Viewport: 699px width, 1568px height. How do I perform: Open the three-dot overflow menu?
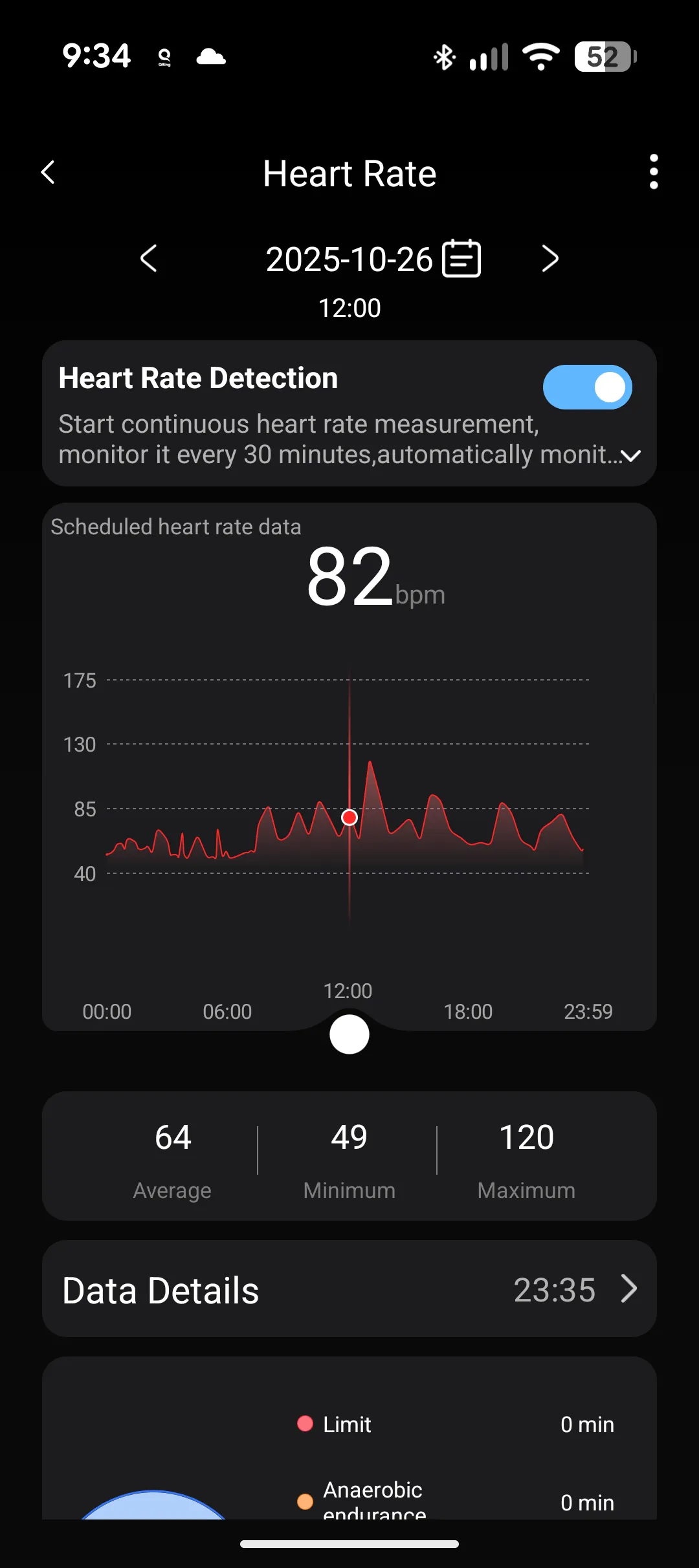[x=653, y=172]
